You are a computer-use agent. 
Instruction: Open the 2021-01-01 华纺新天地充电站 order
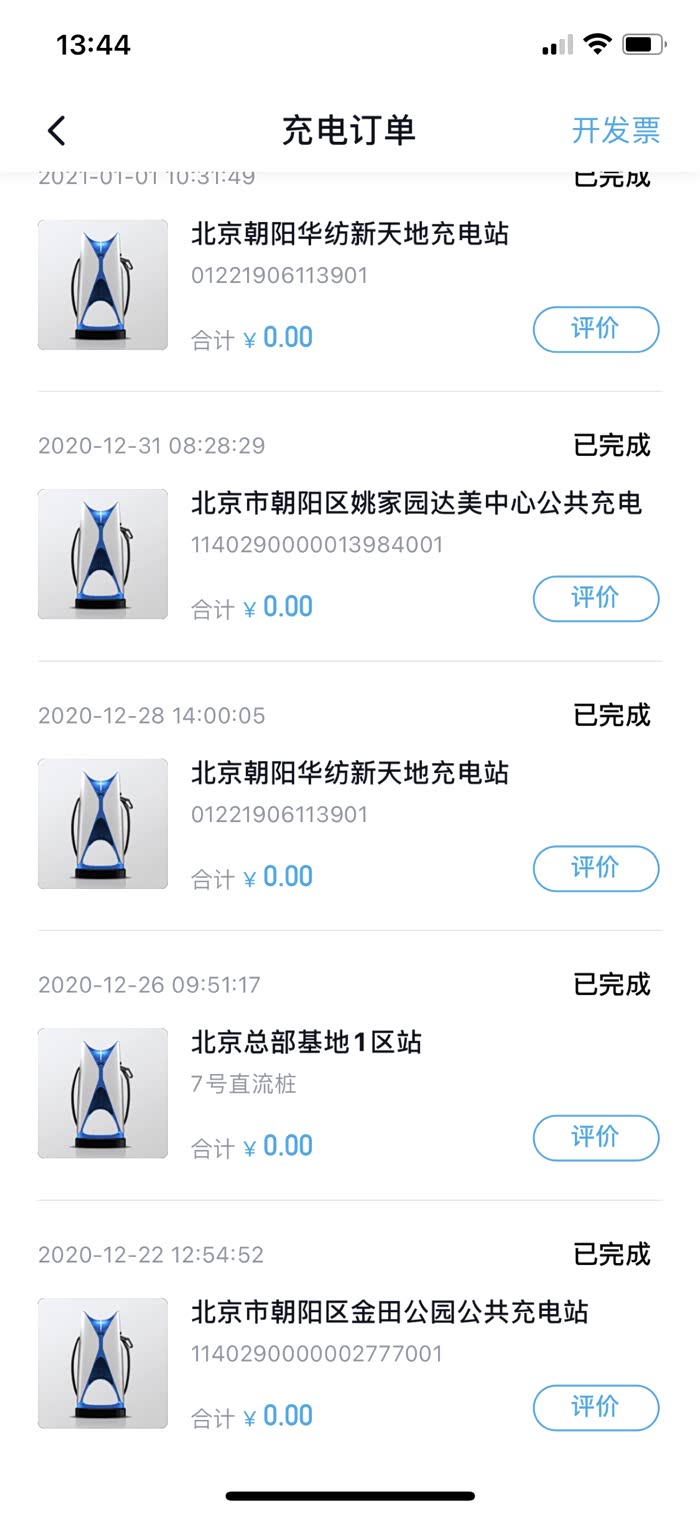349,234
